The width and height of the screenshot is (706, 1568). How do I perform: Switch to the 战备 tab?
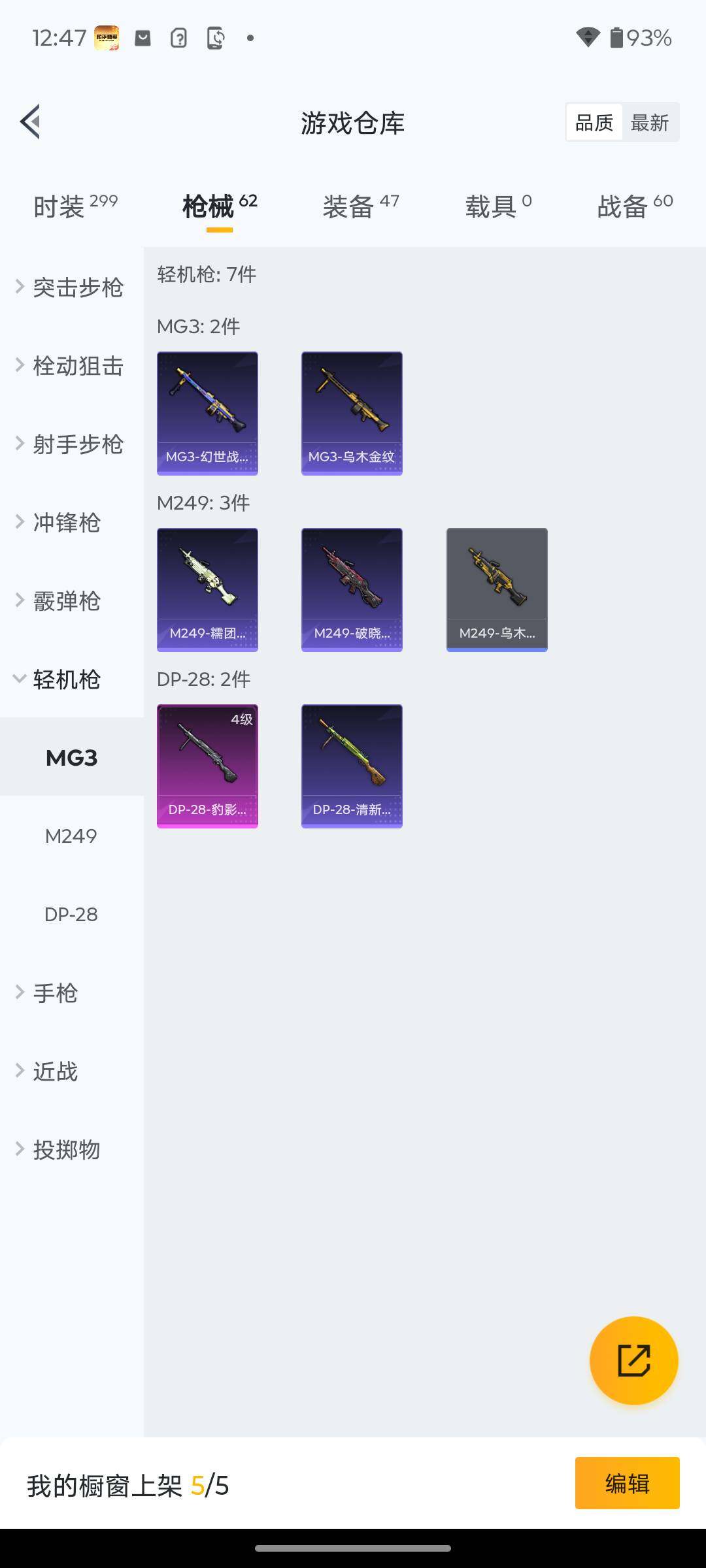click(634, 206)
